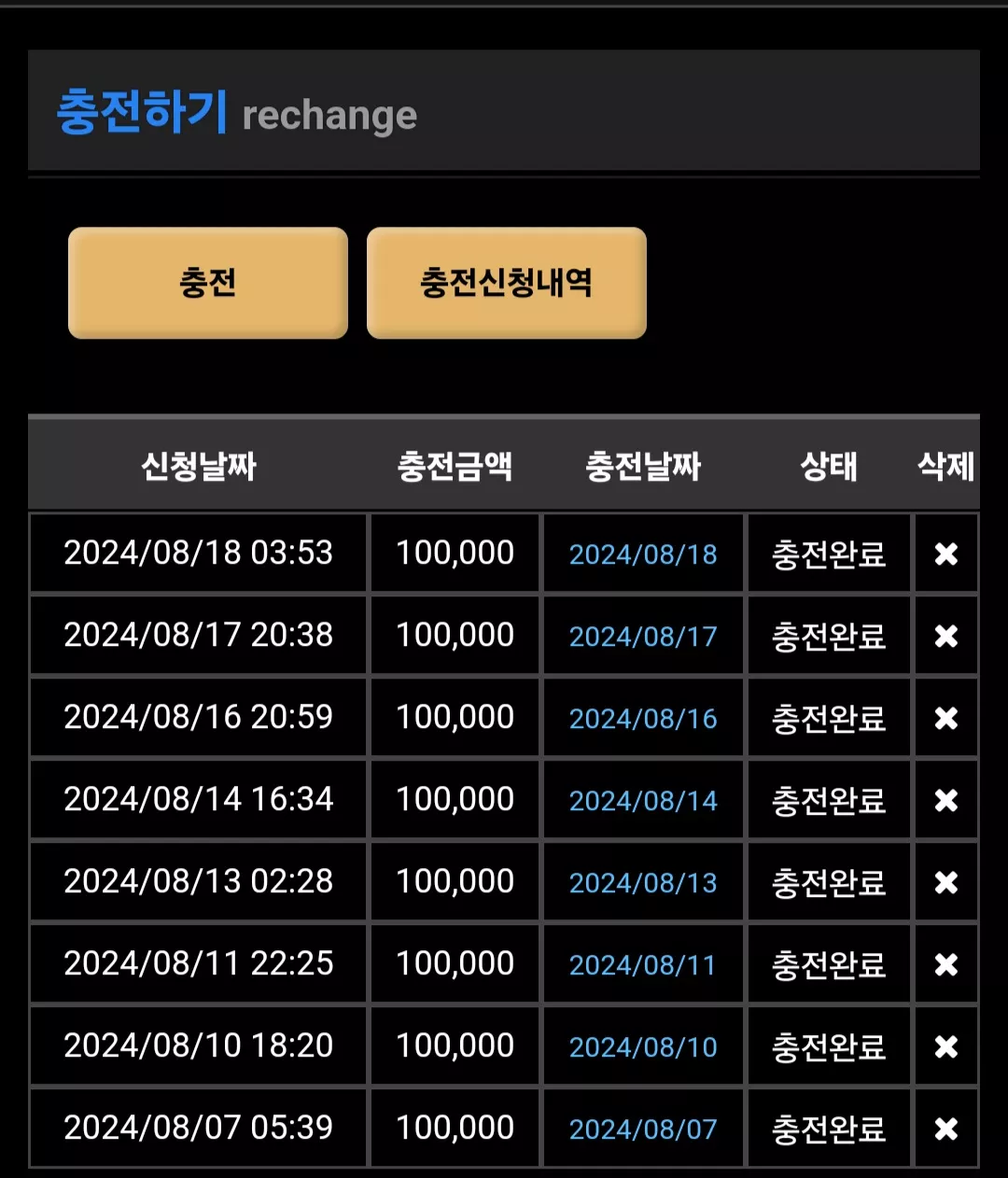1008x1178 pixels.
Task: Remove the 2024/08/10 18:20 entry
Action: pos(946,1046)
